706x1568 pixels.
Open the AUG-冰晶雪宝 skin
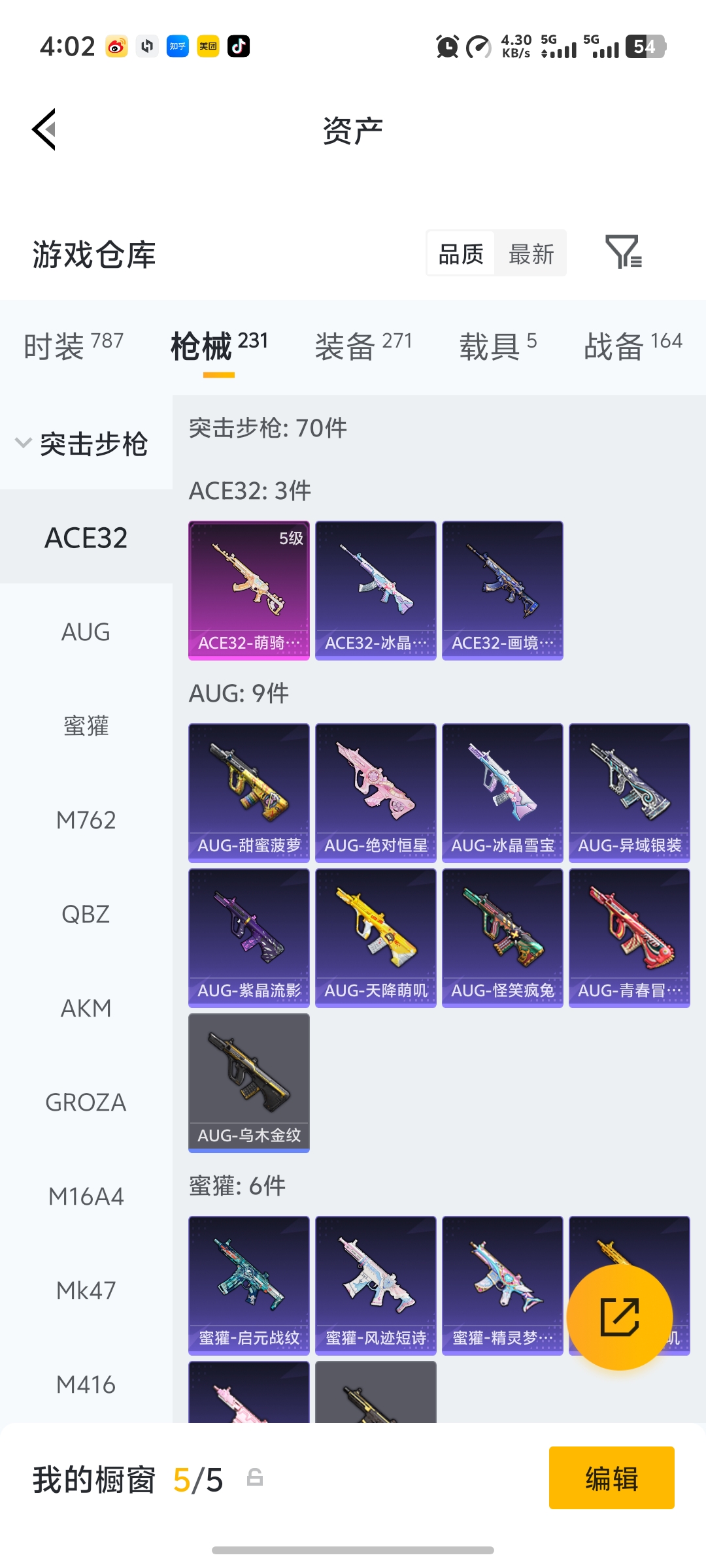[503, 792]
